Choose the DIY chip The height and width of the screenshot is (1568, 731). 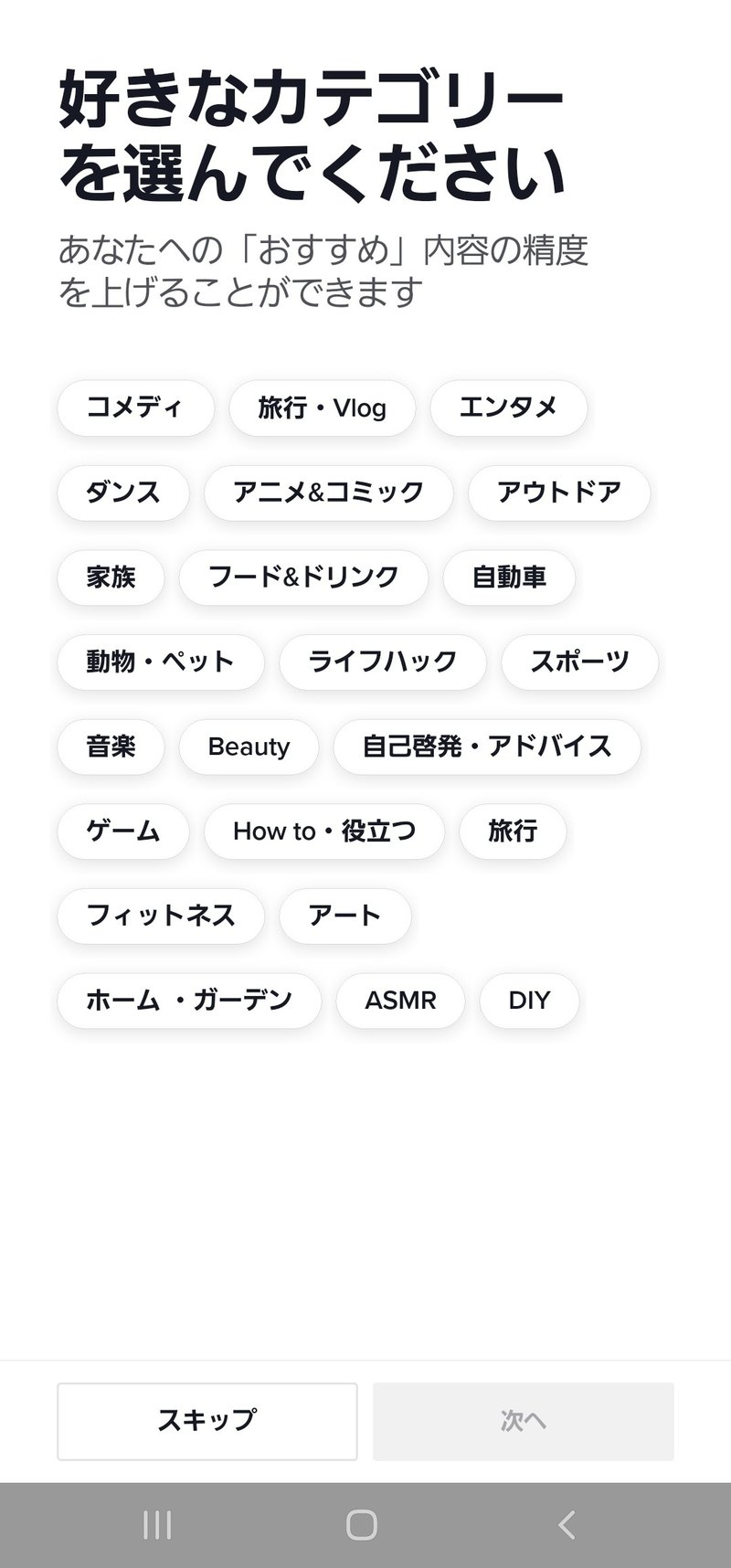coord(529,1001)
